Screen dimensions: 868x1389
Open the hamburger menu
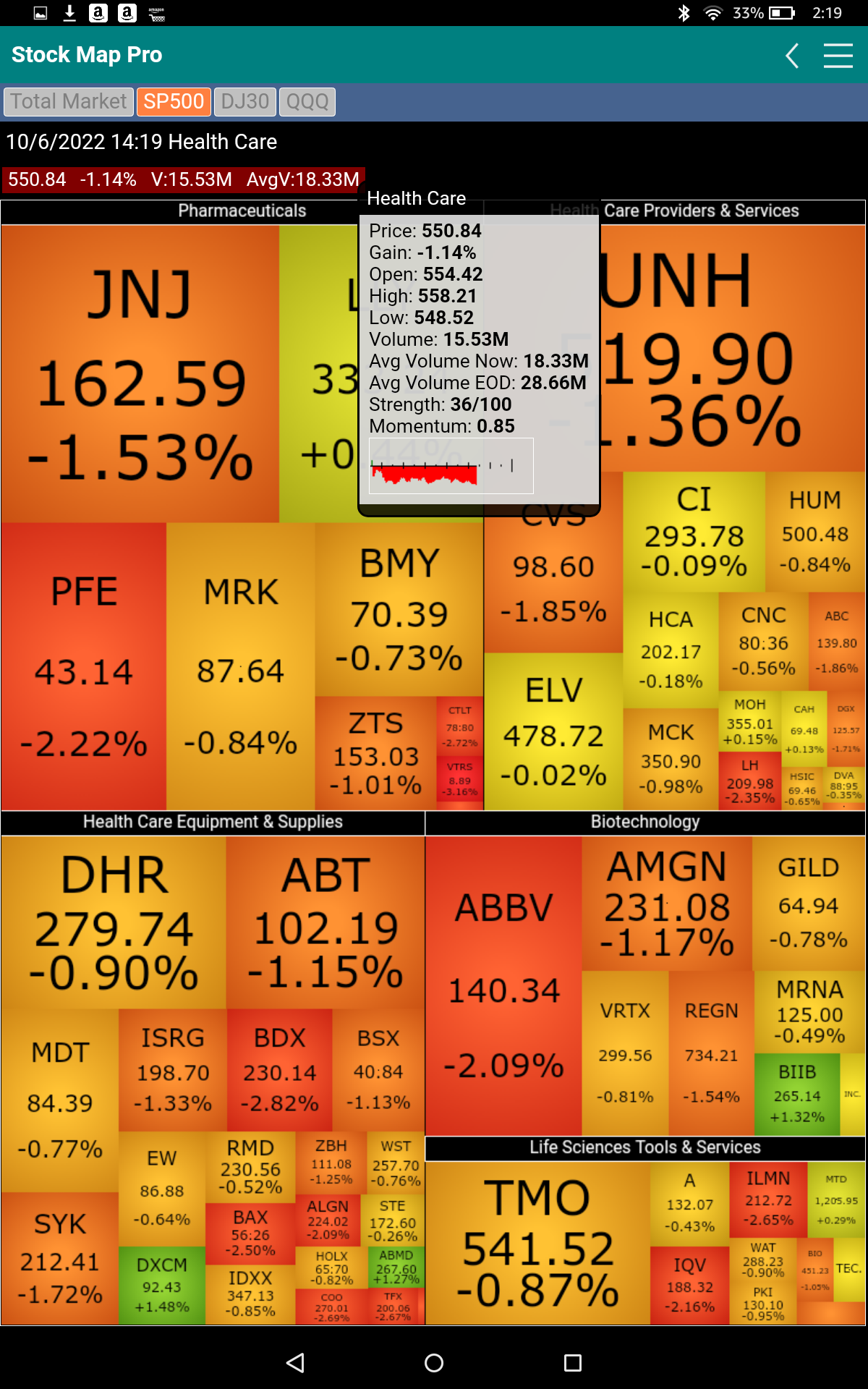[x=838, y=55]
